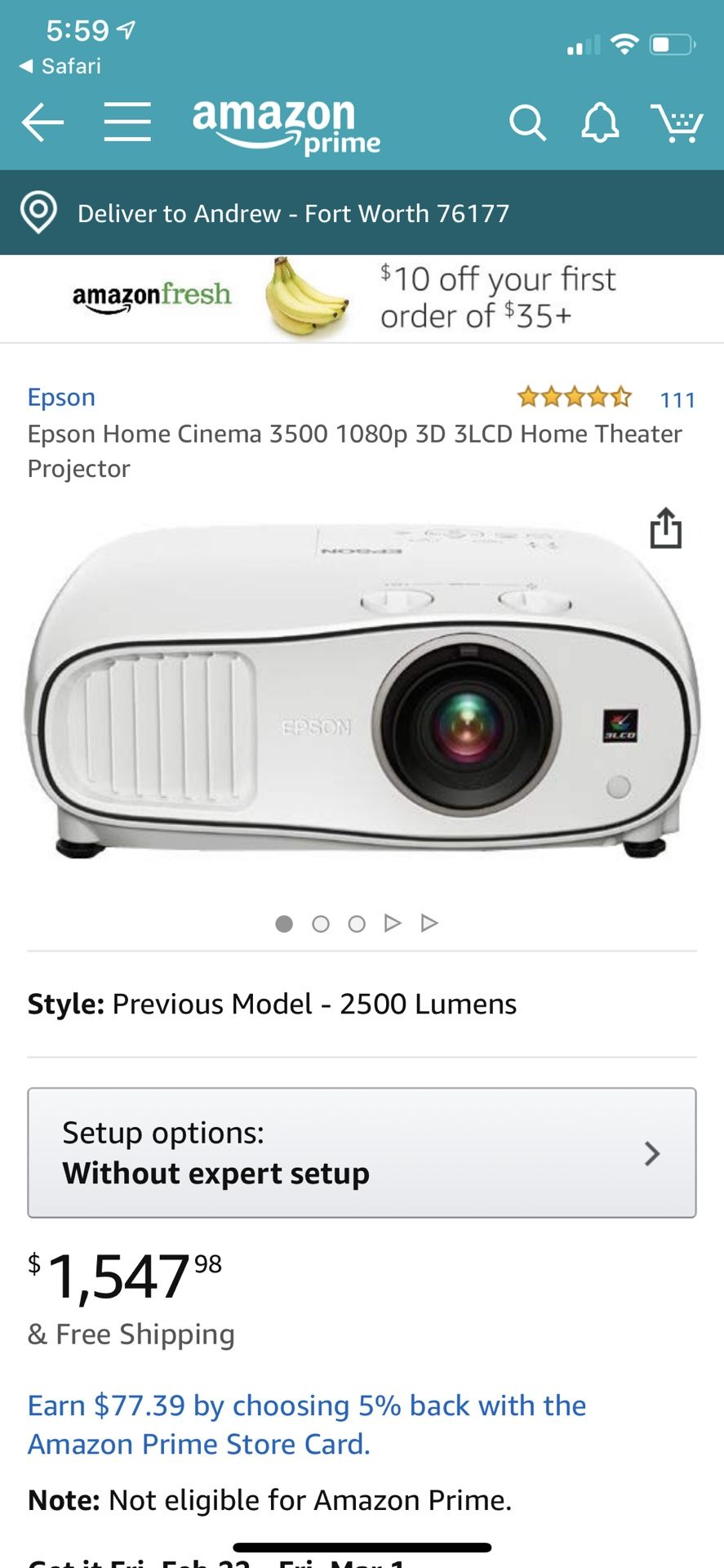Select the third carousel dot
The image size is (724, 1568).
tap(357, 923)
